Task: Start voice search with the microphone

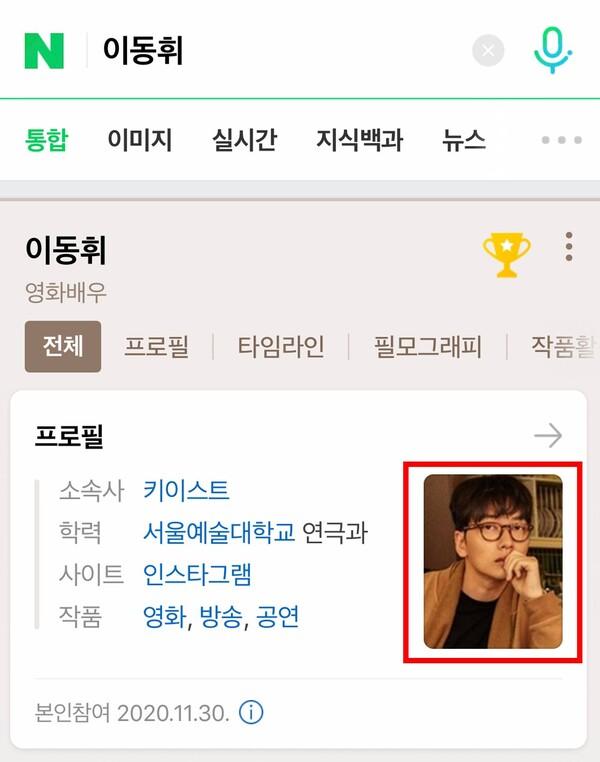Action: tap(551, 49)
